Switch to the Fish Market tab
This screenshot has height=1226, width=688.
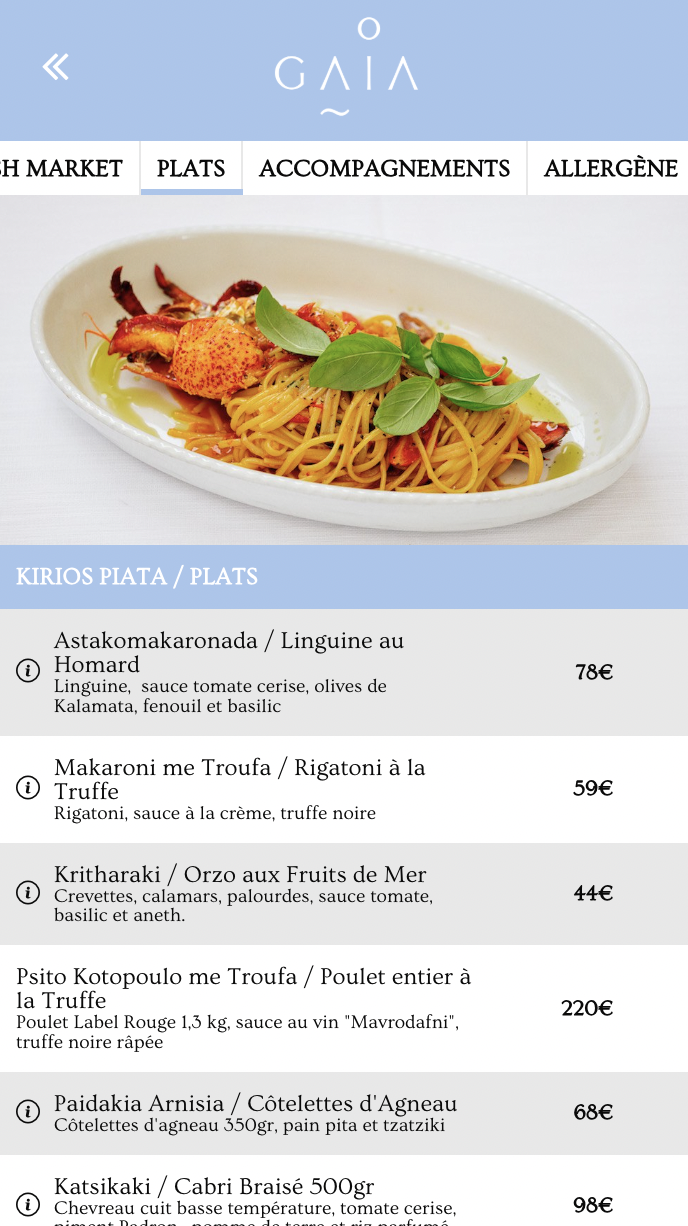(62, 168)
